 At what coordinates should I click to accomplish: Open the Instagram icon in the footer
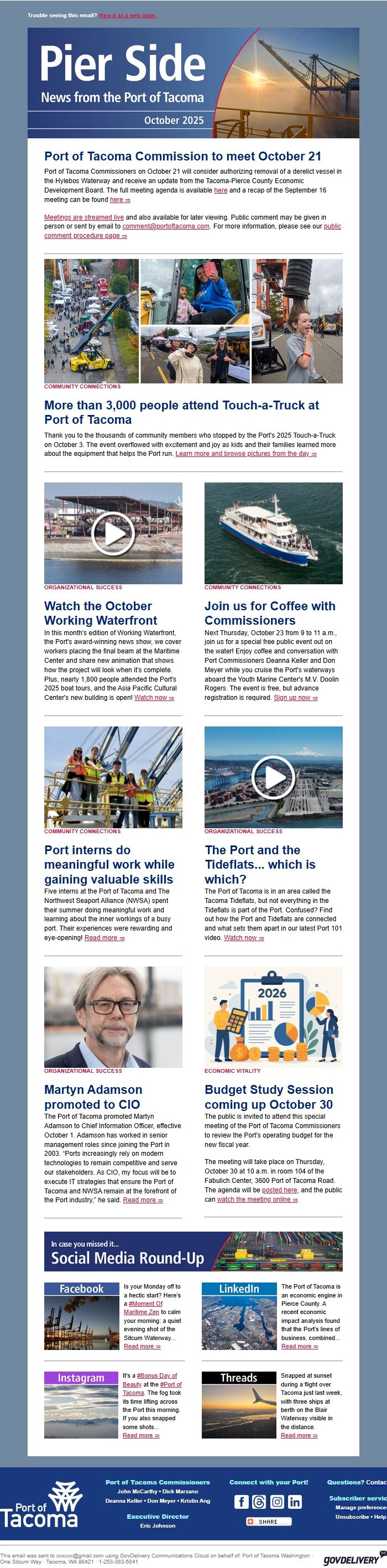pos(277,1502)
